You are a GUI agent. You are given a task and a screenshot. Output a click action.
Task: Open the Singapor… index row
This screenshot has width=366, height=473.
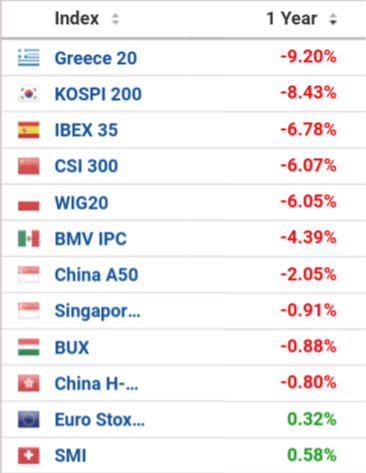(97, 311)
